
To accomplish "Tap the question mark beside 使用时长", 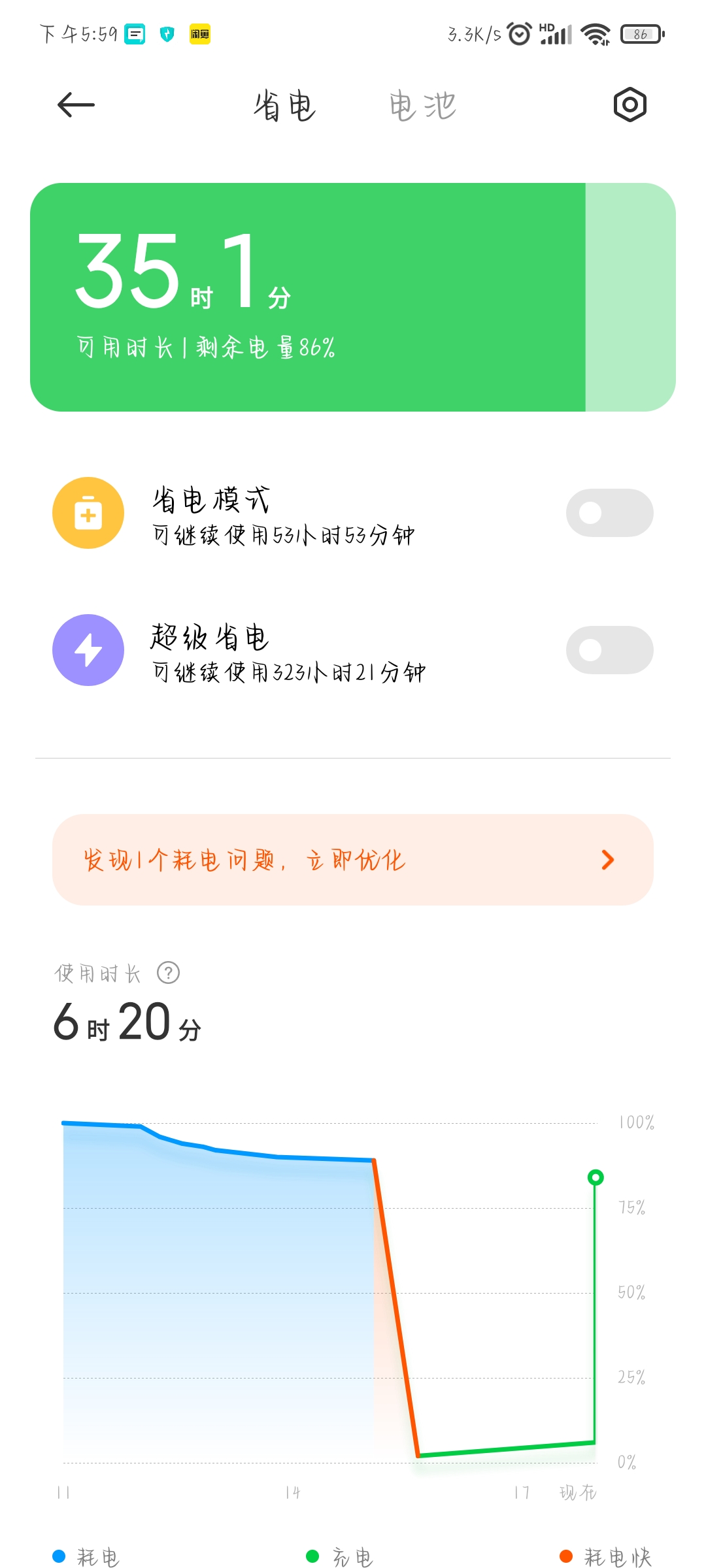I will [x=169, y=973].
